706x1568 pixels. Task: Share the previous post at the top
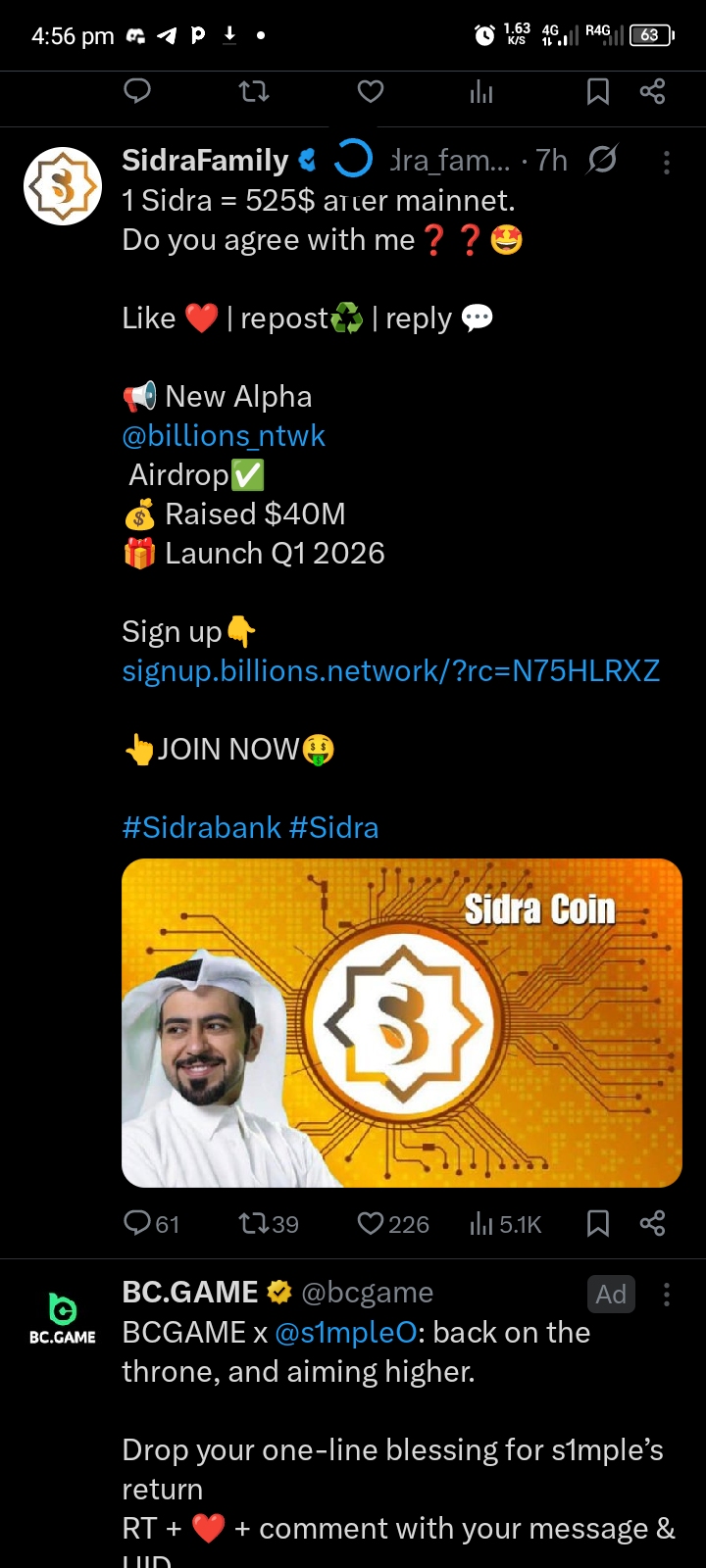652,92
